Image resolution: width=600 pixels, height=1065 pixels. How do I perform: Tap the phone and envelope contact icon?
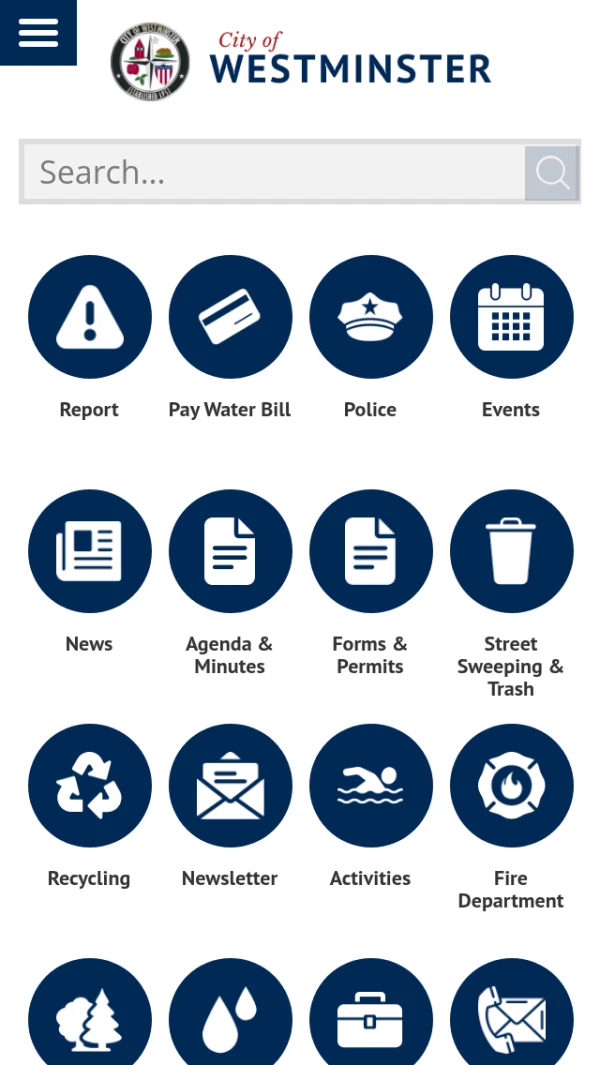click(x=511, y=1015)
